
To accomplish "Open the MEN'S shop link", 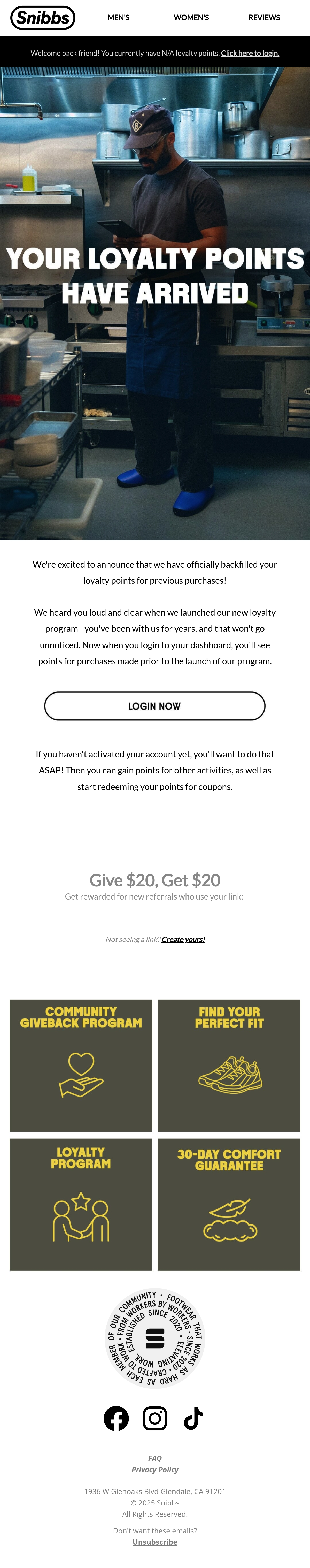I will pos(119,18).
